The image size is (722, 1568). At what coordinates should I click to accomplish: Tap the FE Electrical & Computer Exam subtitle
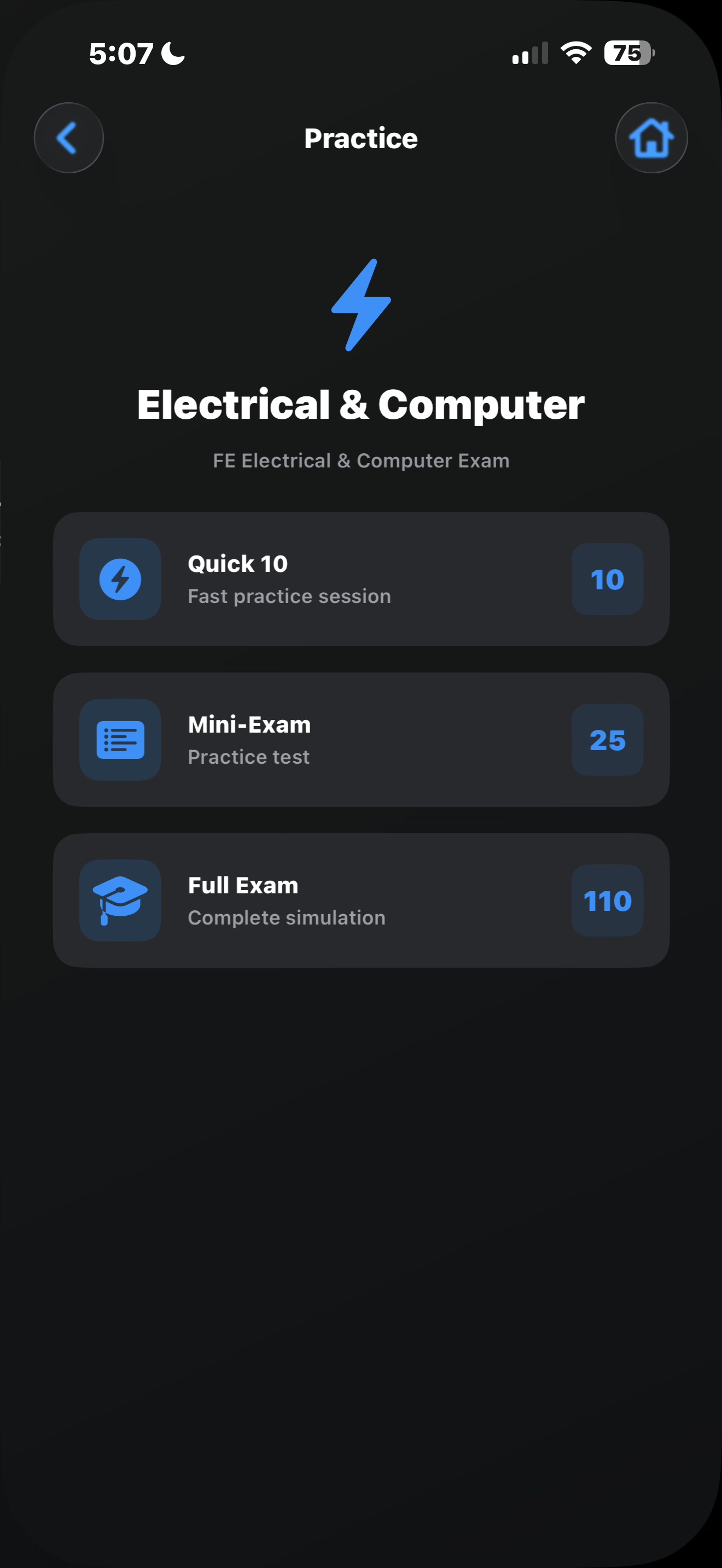coord(361,461)
